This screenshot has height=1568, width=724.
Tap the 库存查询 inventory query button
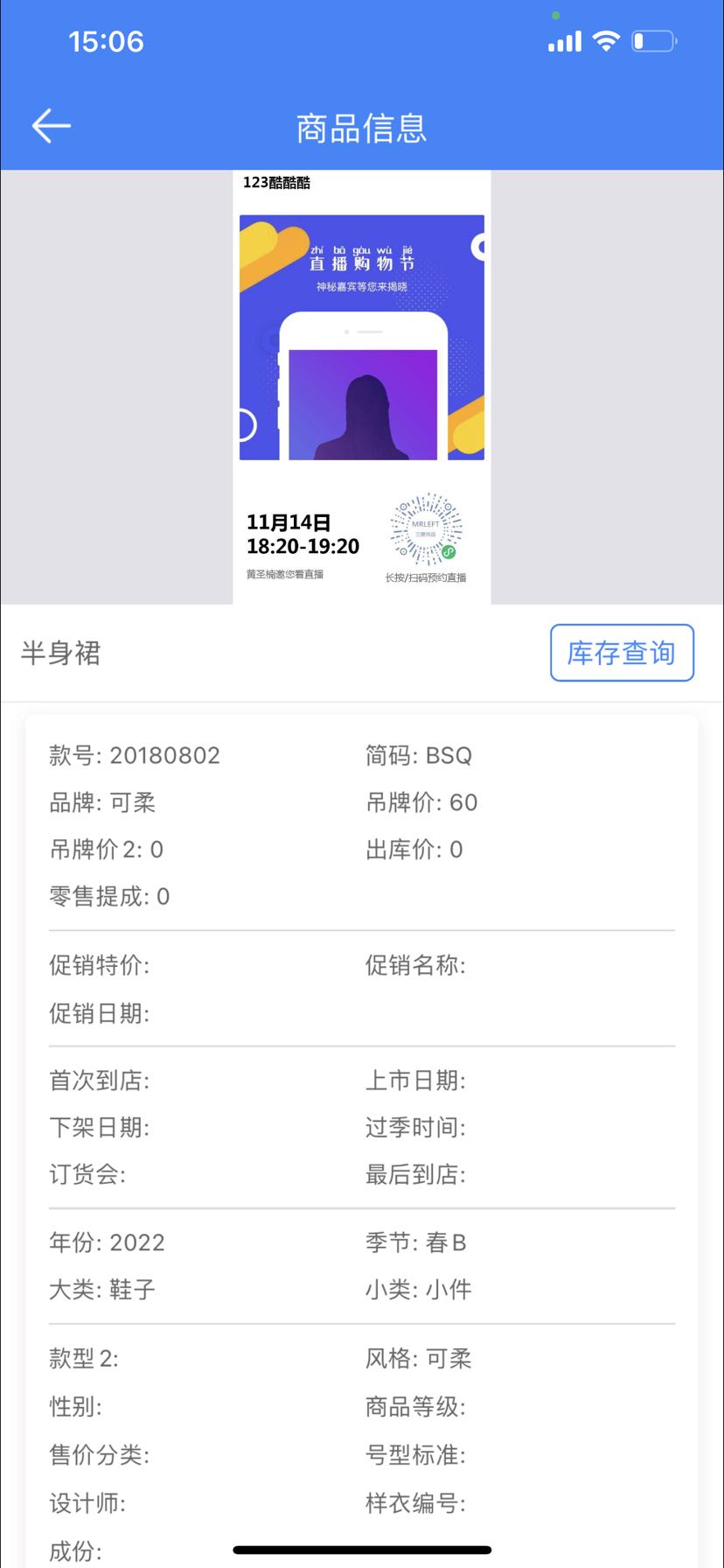coord(622,653)
